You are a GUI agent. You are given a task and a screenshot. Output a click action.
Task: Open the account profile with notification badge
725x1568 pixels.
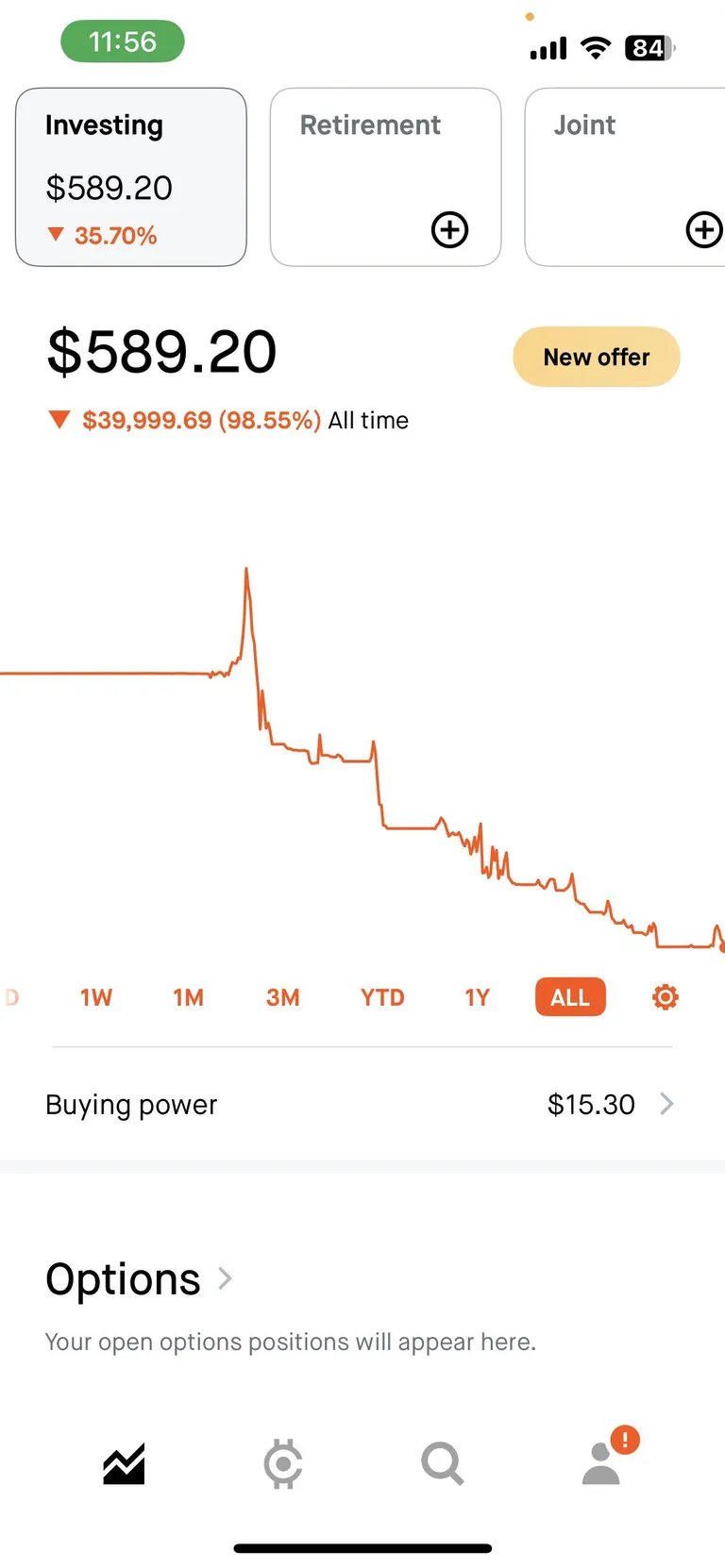(x=601, y=1463)
